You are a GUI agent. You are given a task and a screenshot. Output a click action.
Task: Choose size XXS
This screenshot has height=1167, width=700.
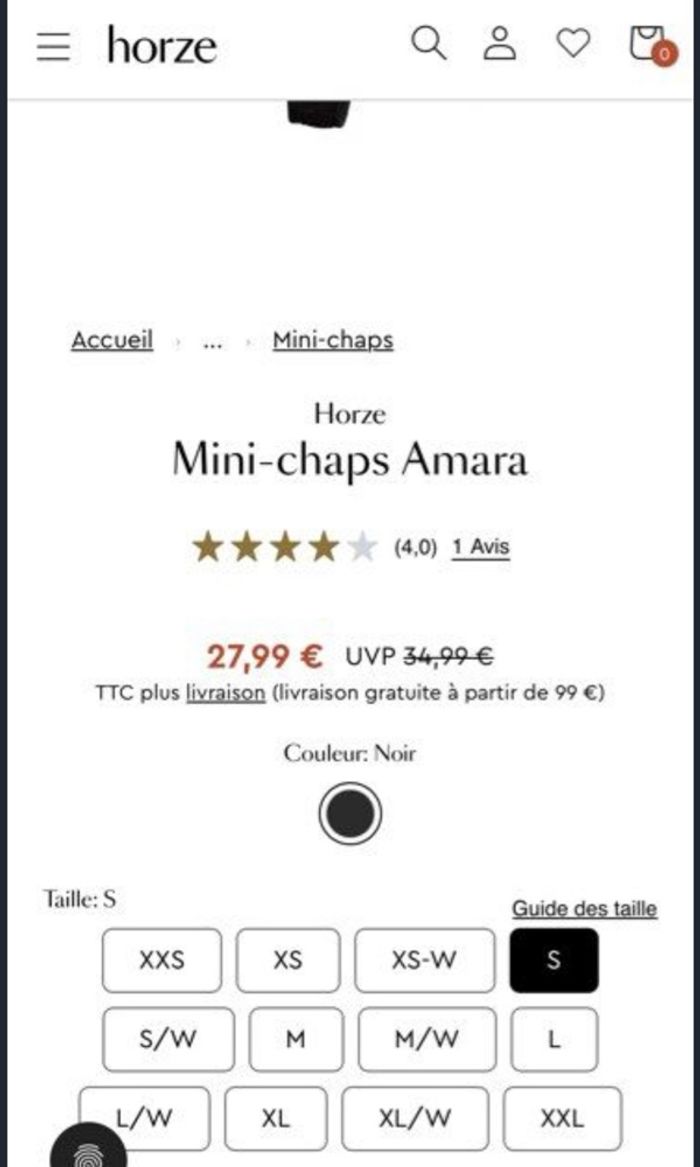tap(162, 960)
